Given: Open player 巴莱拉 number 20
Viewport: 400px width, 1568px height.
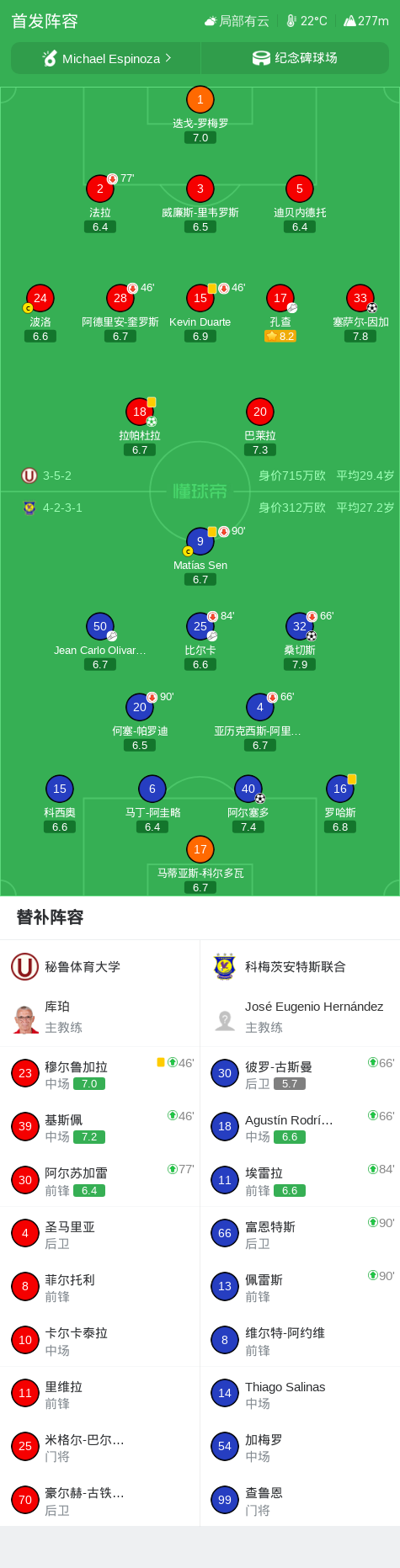Looking at the screenshot, I should pyautogui.click(x=259, y=427).
